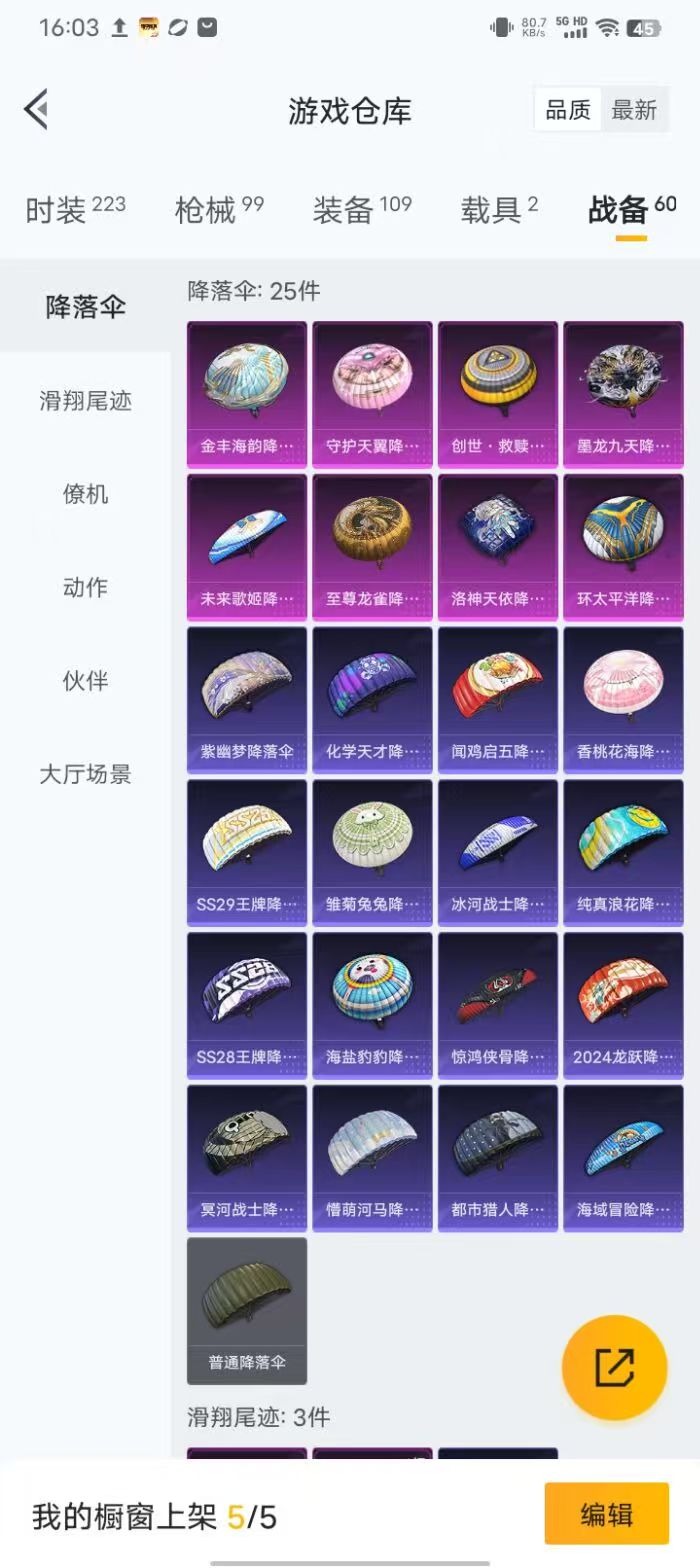
Task: Switch to the 枪械 tab
Action: (219, 210)
